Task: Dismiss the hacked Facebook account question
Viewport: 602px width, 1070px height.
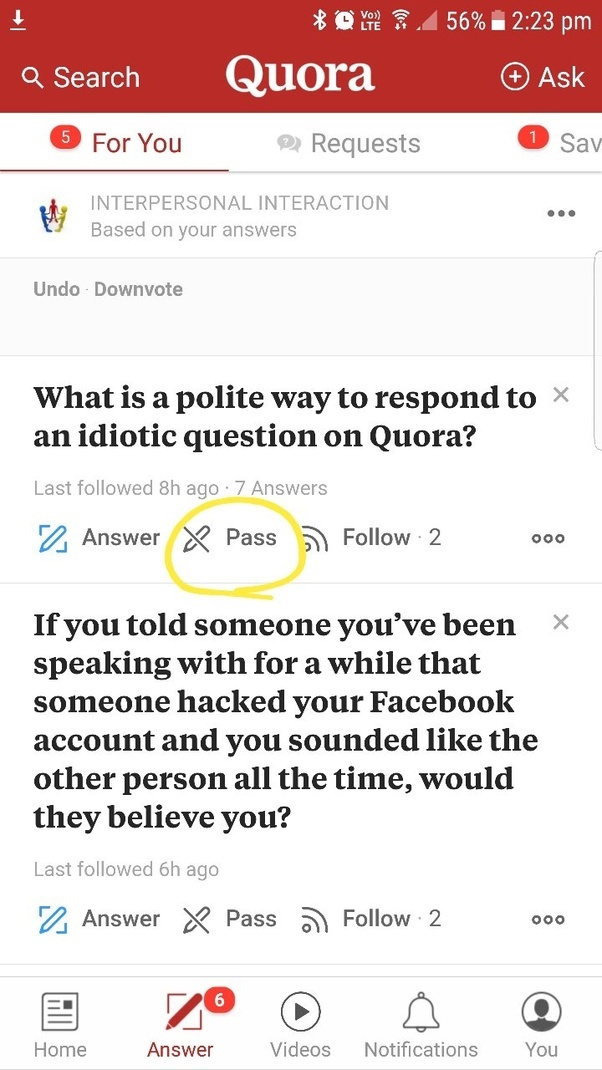Action: pyautogui.click(x=561, y=622)
